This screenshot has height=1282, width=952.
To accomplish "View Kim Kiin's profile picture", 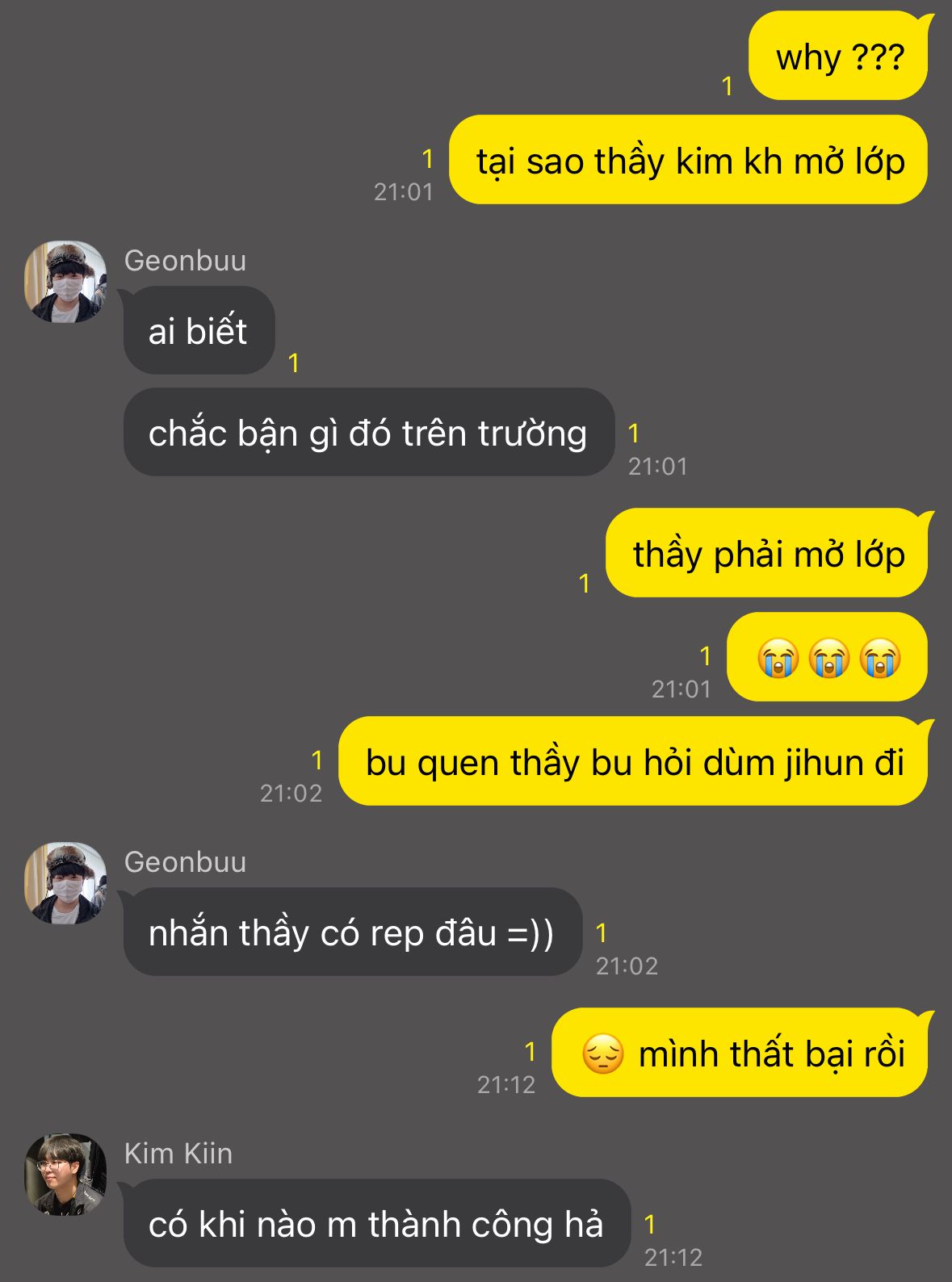I will tap(65, 1175).
